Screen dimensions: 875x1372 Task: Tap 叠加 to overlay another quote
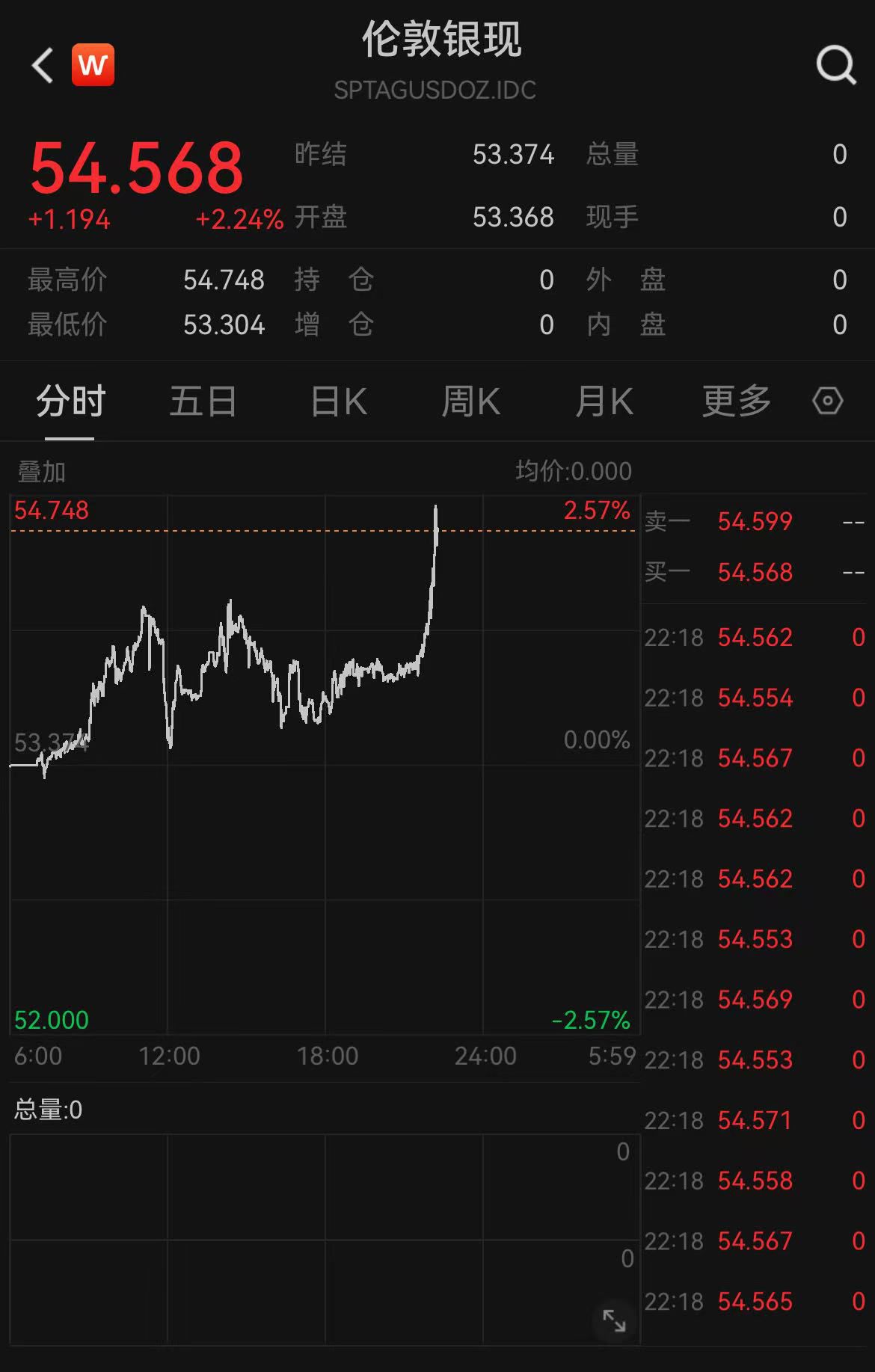tap(42, 472)
